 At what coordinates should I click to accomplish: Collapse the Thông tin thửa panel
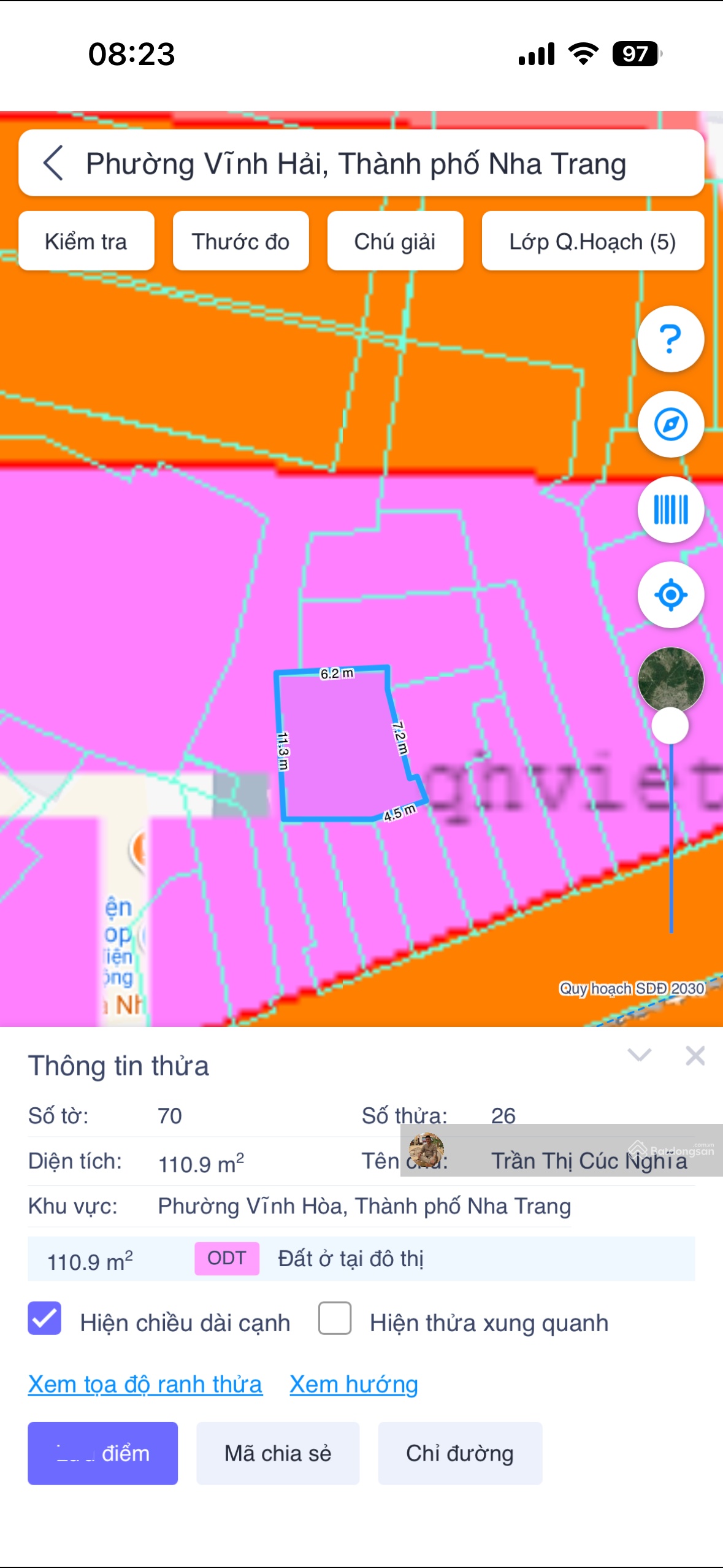point(639,1055)
